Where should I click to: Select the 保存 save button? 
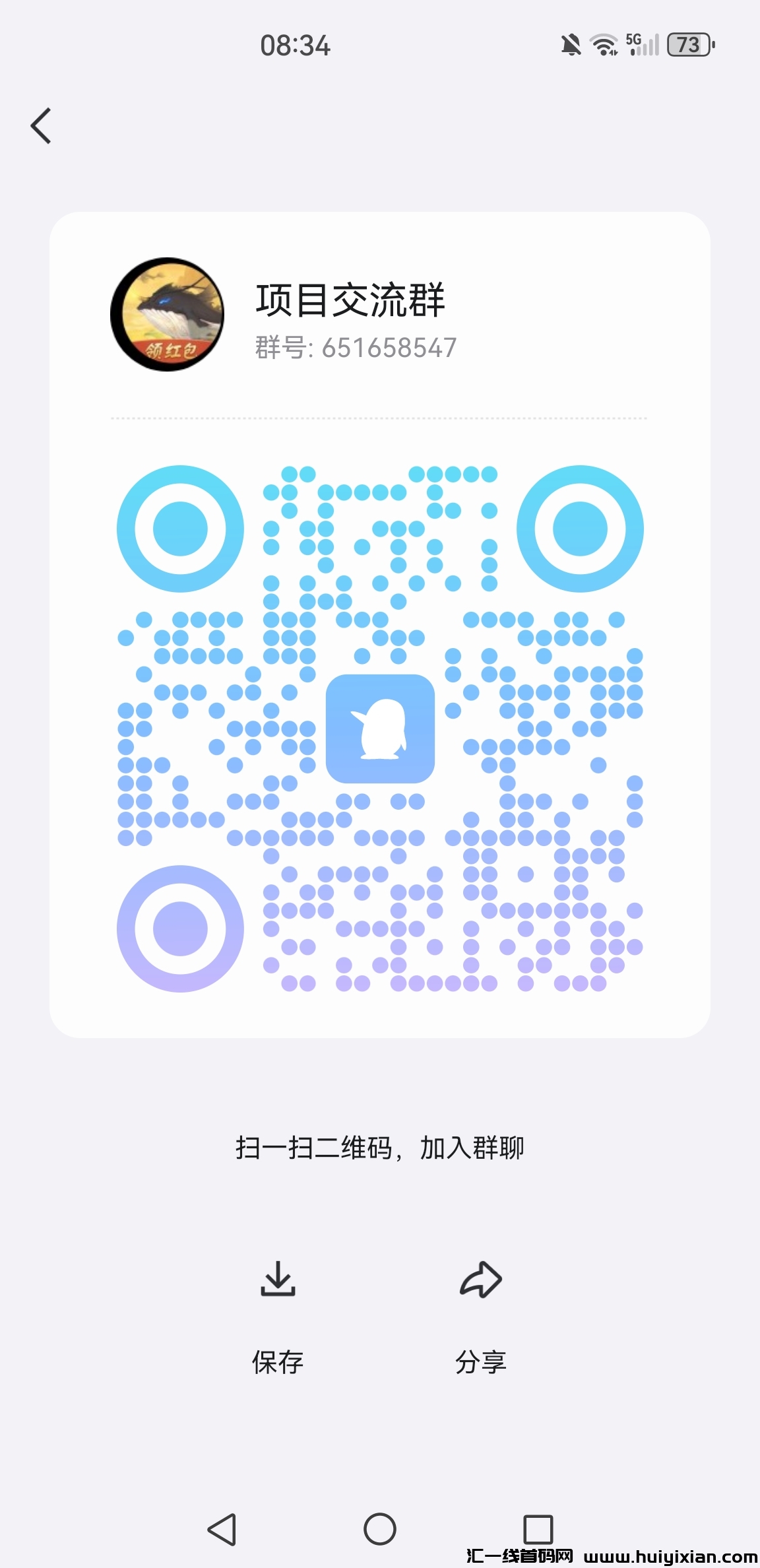(x=278, y=1361)
